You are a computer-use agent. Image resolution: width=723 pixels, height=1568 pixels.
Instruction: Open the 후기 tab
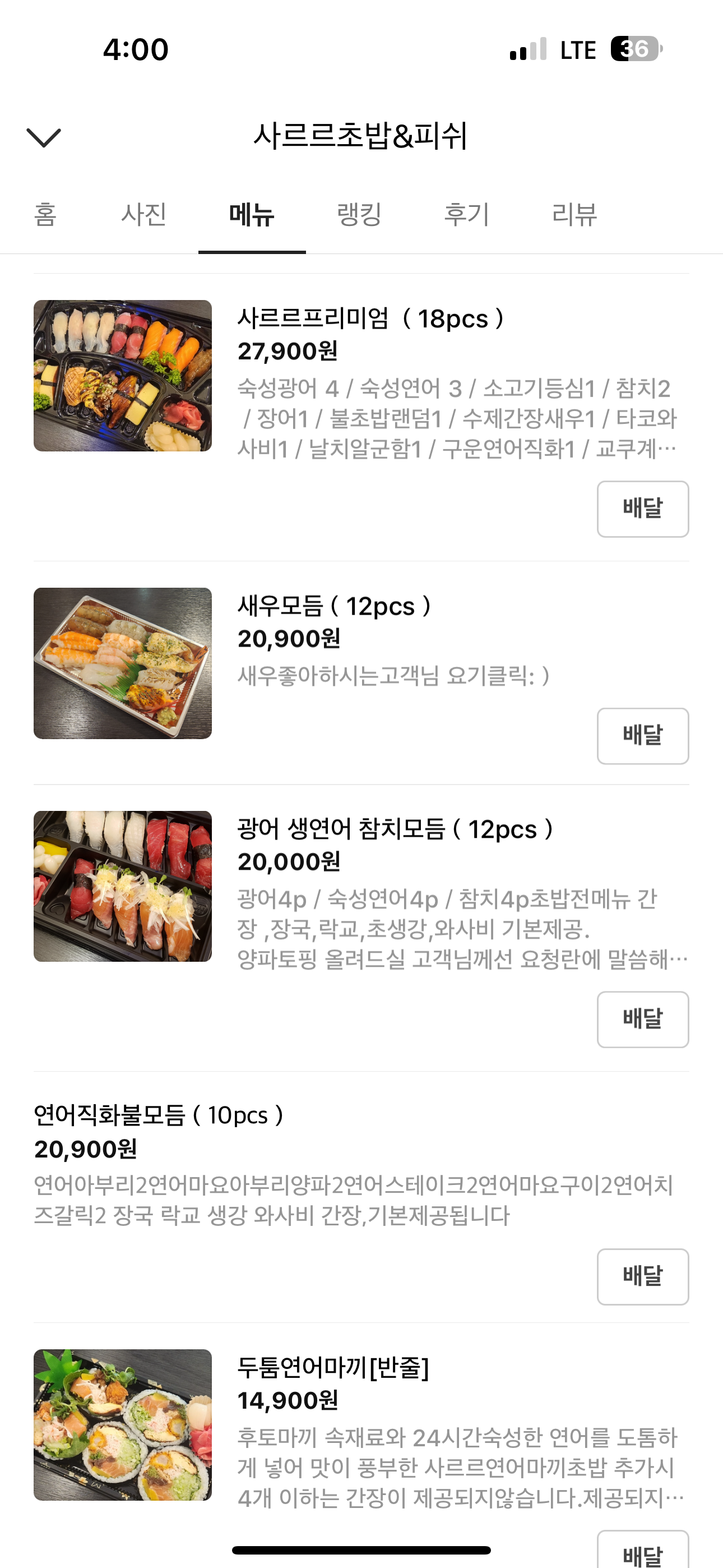[x=467, y=215]
